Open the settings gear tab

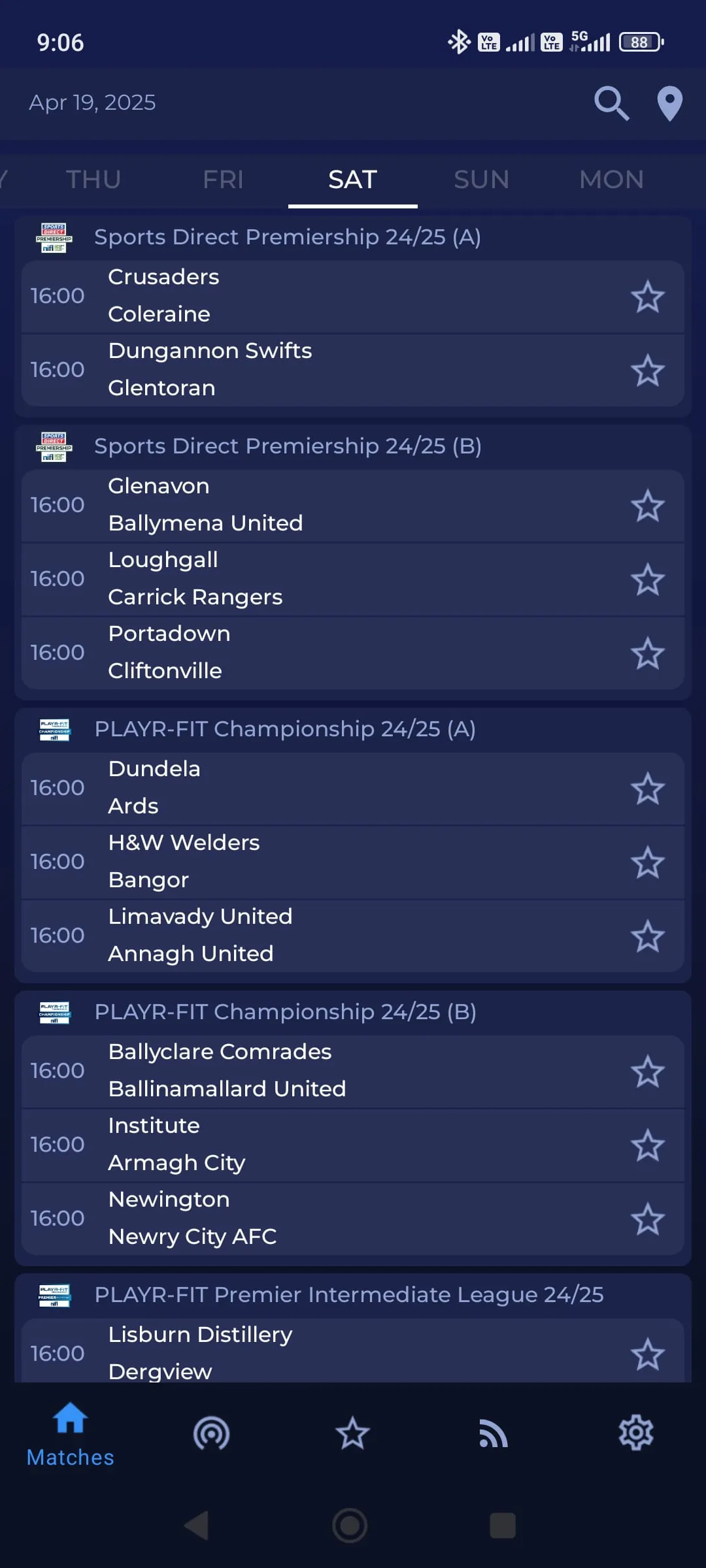[635, 1434]
